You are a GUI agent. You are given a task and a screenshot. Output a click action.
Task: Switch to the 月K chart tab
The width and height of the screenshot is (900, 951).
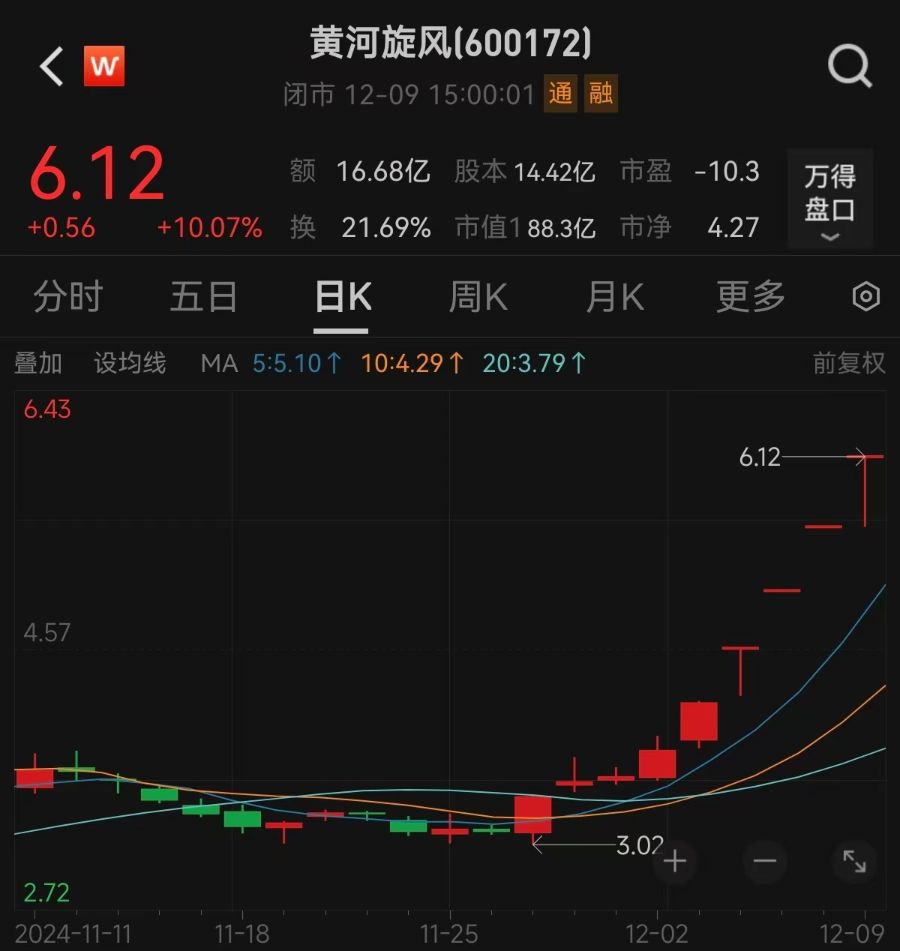[614, 297]
